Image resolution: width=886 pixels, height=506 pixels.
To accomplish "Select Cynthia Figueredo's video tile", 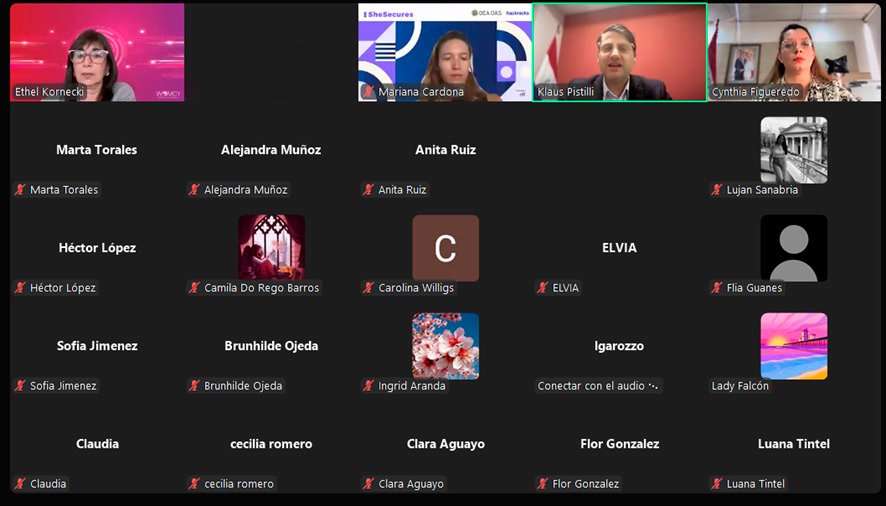I will (794, 52).
